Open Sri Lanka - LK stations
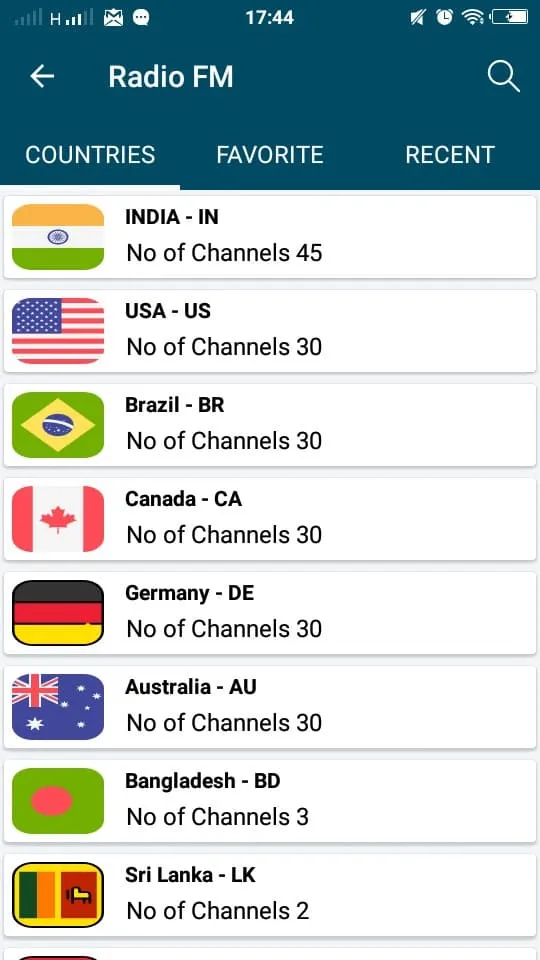Image resolution: width=540 pixels, height=960 pixels. pyautogui.click(x=270, y=895)
